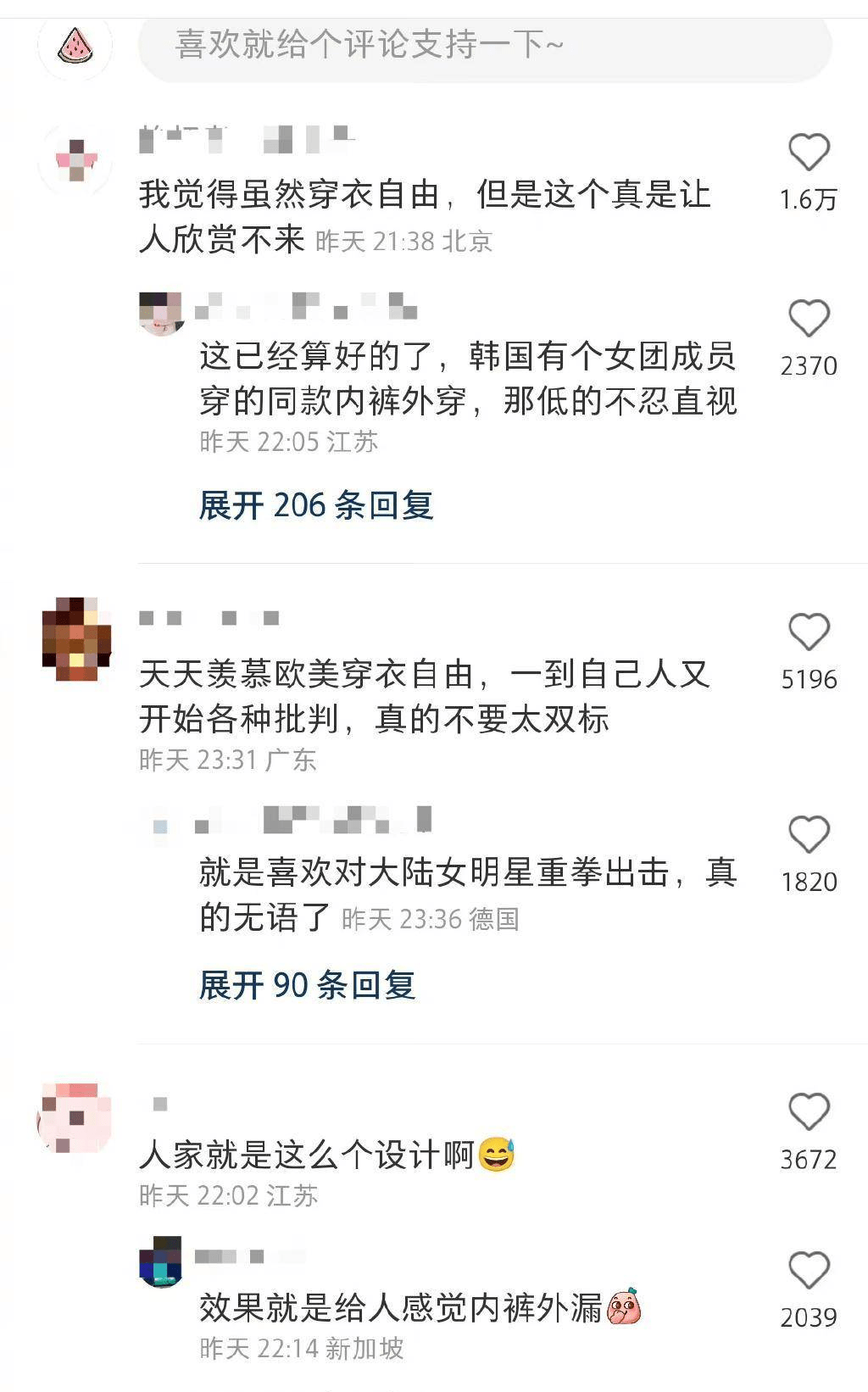Expand 展开 90 条回复
Screen dimensions: 868x1392
click(307, 986)
